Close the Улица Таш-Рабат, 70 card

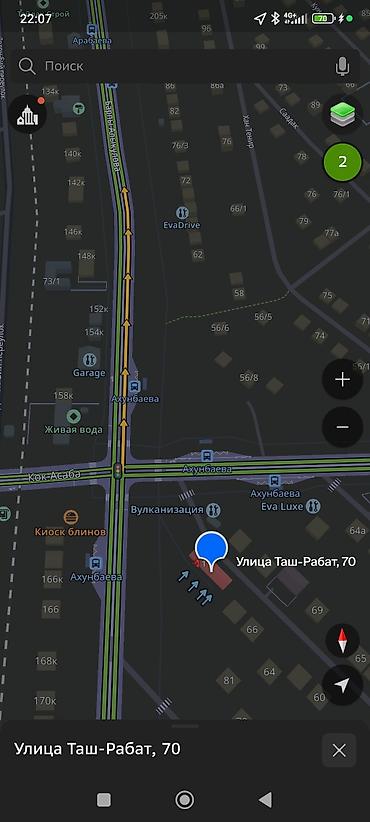pos(339,751)
